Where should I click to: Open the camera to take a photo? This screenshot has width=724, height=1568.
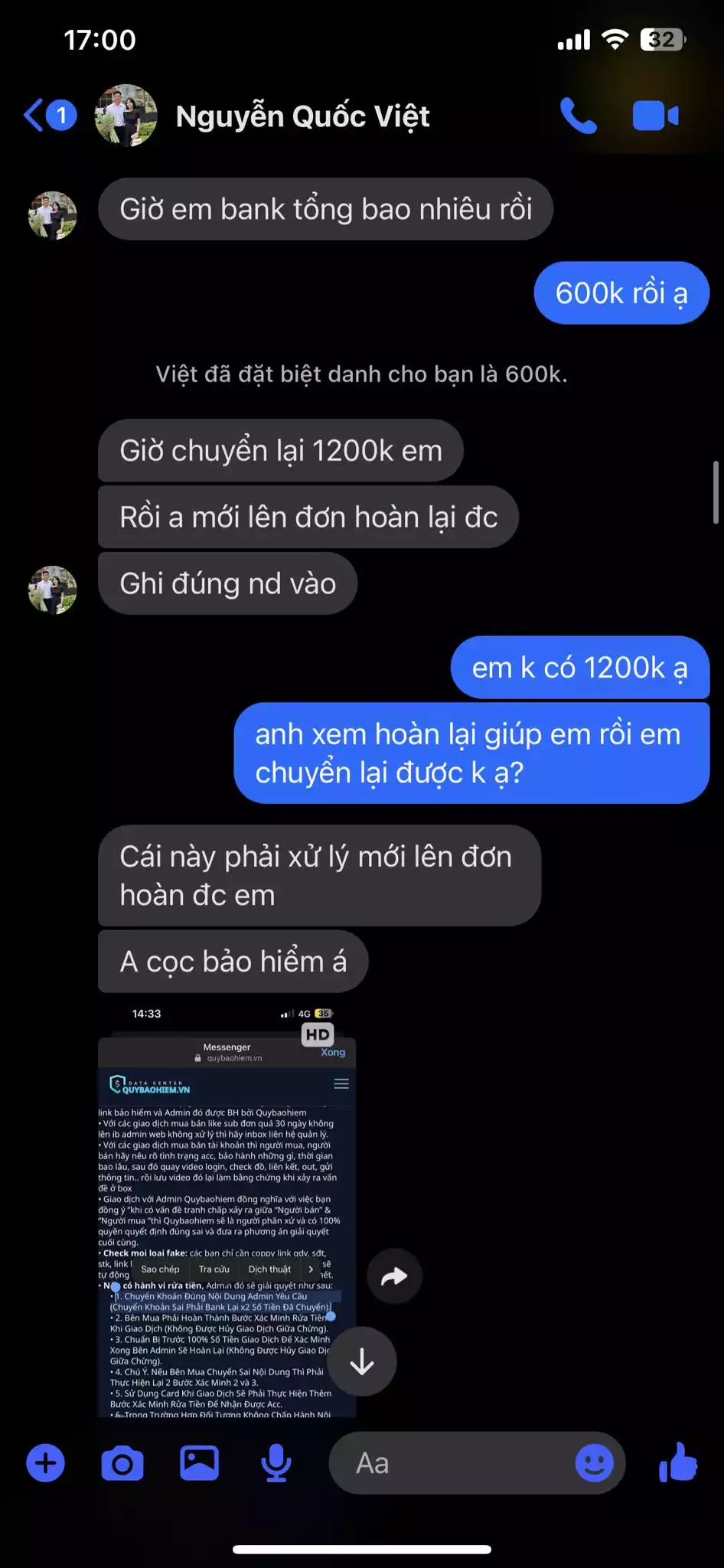pos(122,1463)
